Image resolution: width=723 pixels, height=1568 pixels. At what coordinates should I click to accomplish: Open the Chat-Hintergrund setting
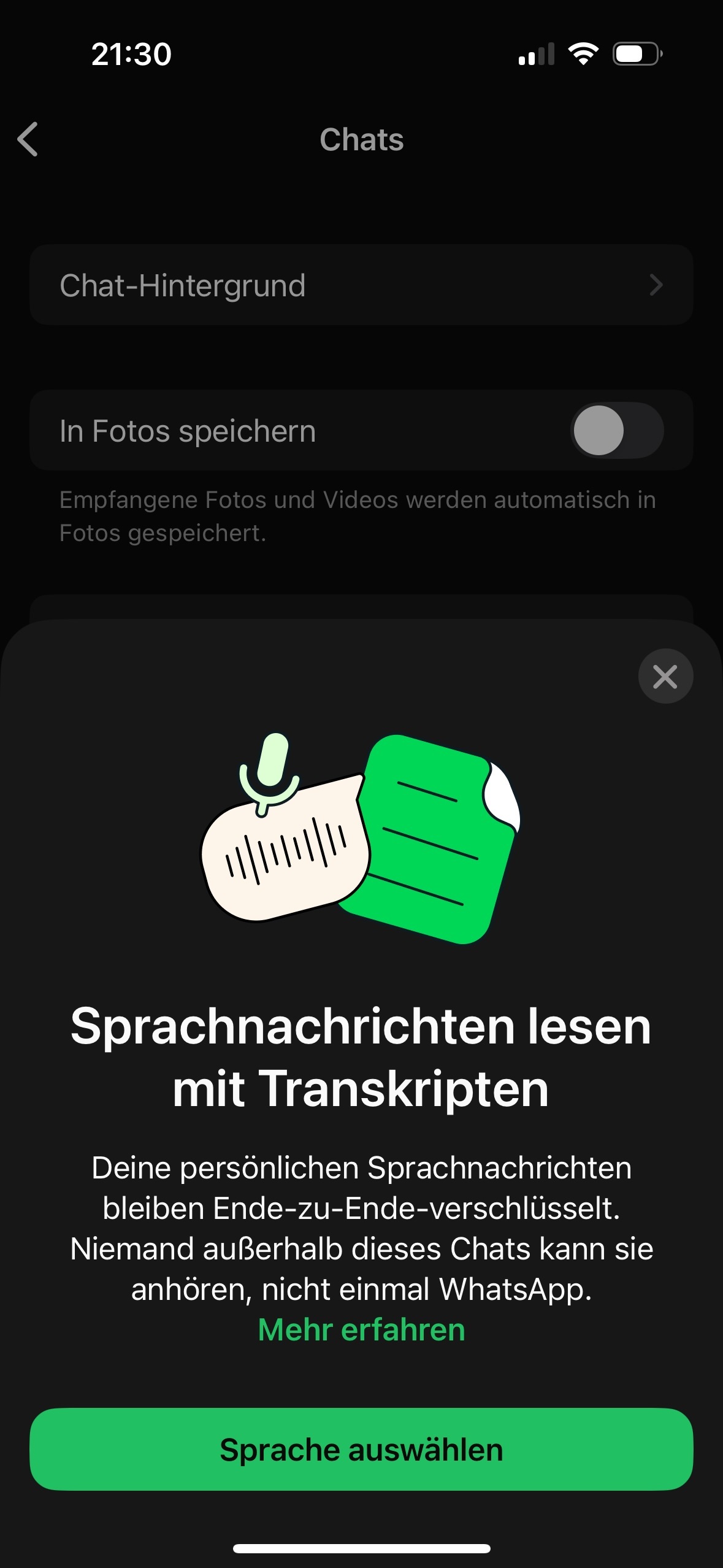[x=361, y=285]
